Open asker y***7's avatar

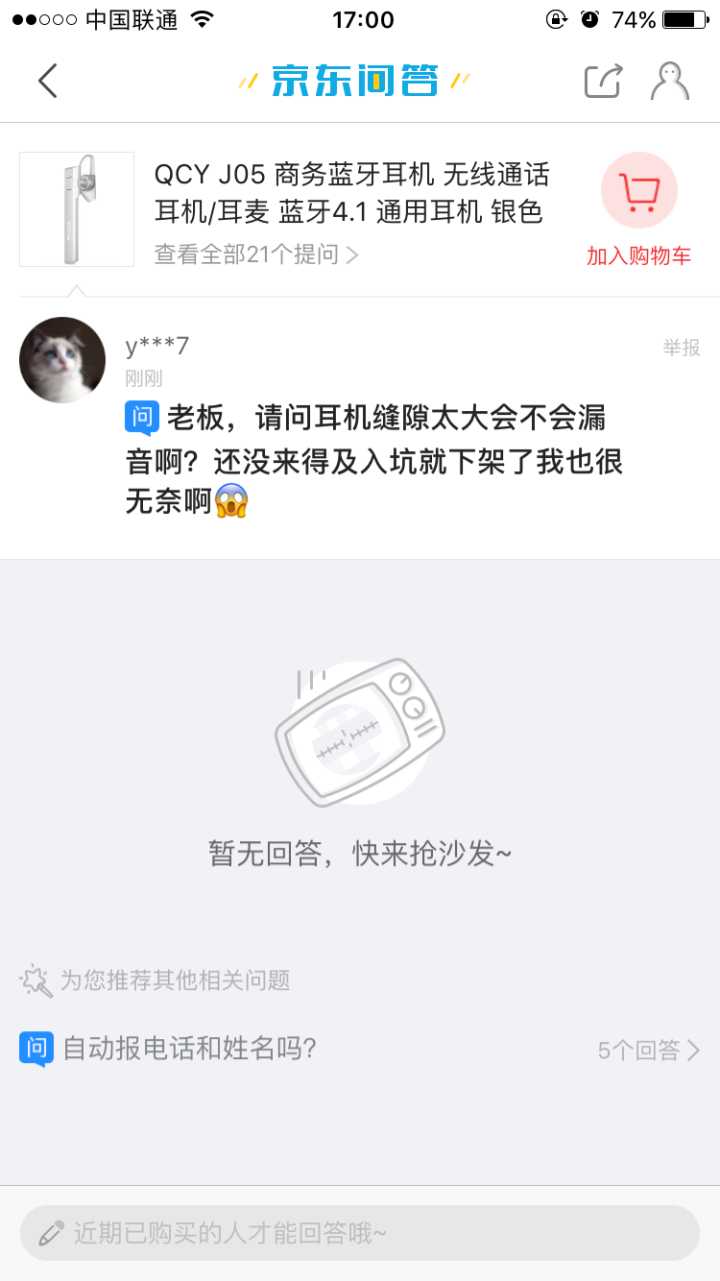click(x=62, y=360)
